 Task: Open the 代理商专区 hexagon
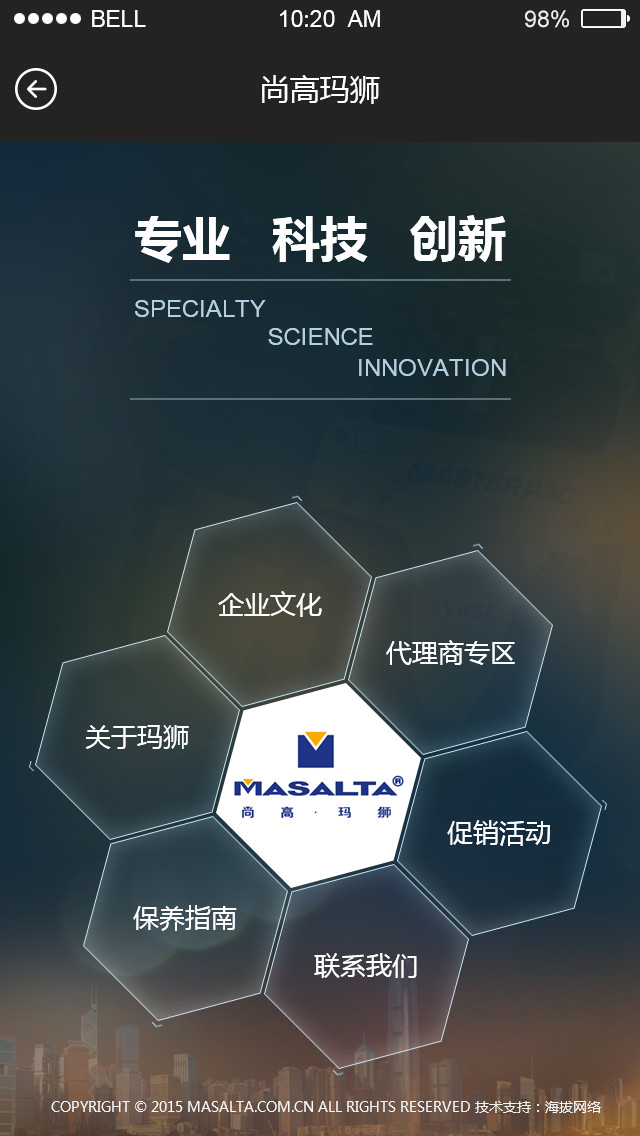pyautogui.click(x=450, y=653)
